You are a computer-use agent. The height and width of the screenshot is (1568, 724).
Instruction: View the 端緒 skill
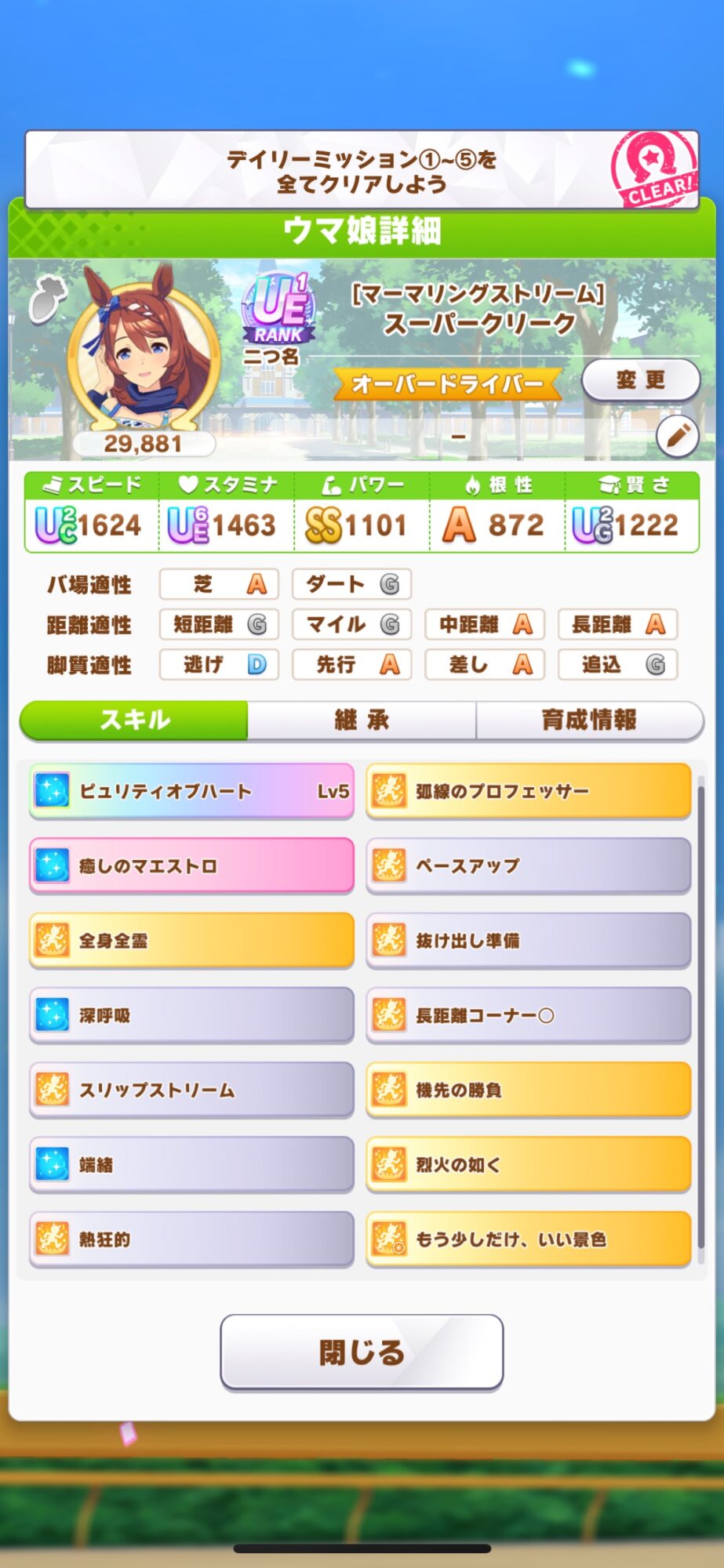(191, 1164)
